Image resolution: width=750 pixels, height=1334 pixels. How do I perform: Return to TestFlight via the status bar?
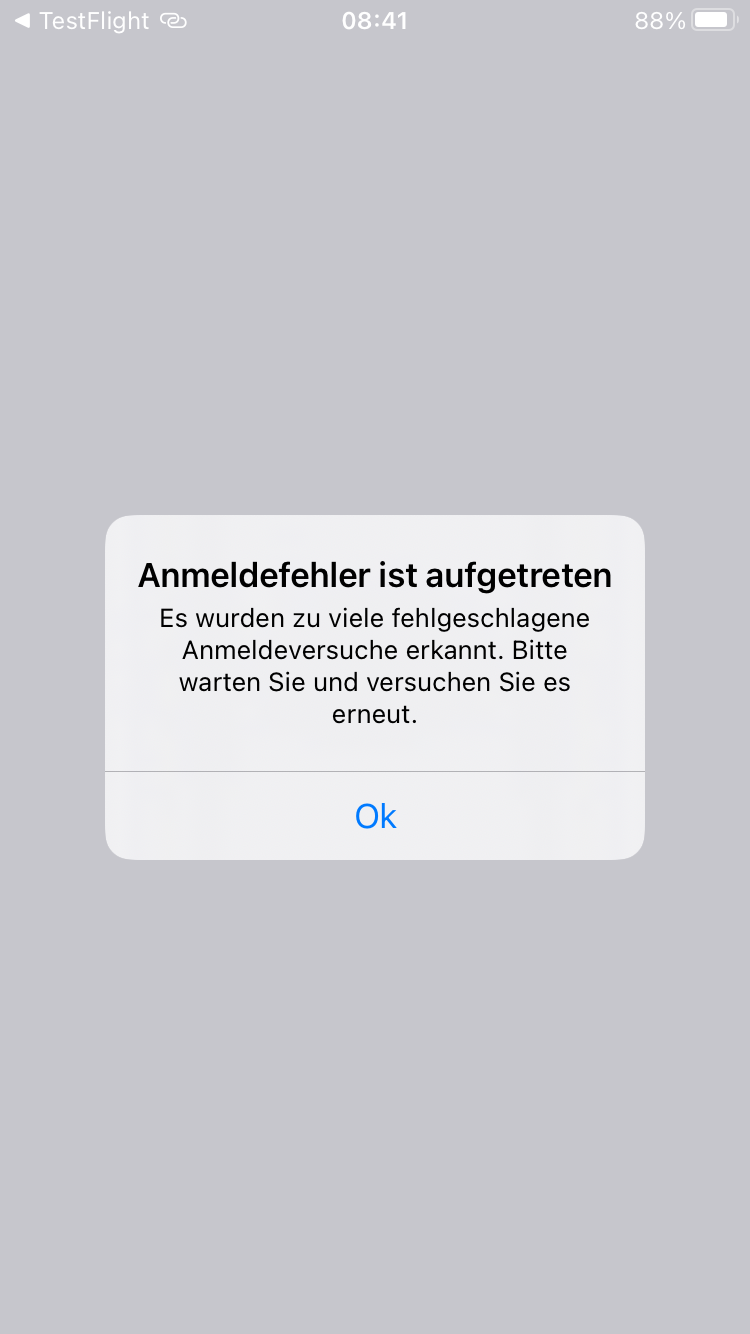[x=82, y=21]
